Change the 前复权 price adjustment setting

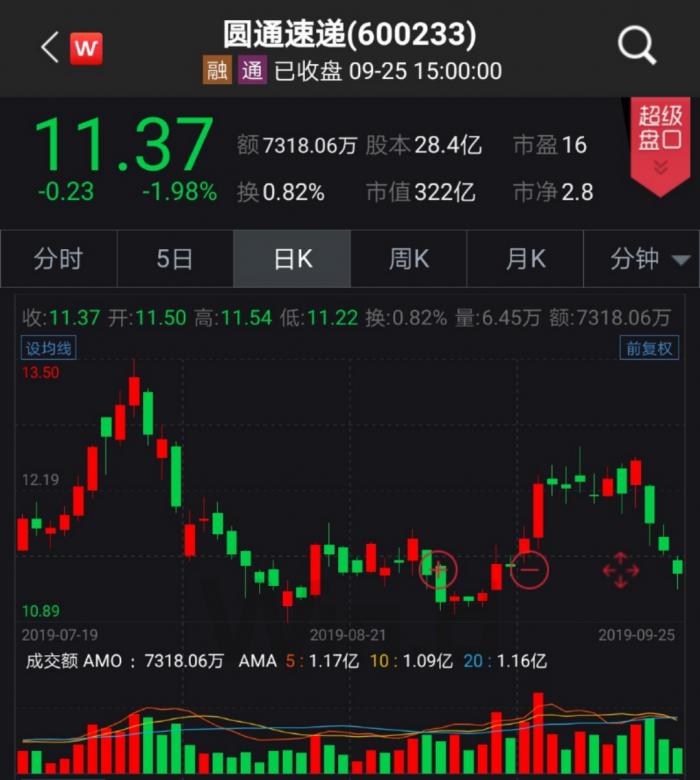tap(649, 348)
